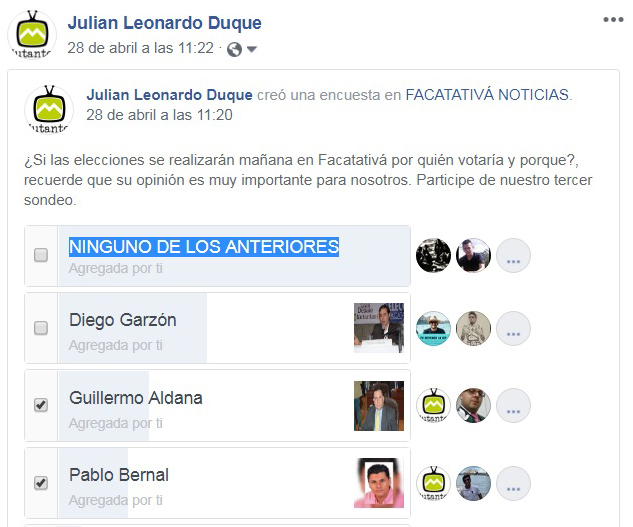Open Guillermo Aldana's candidate photo
The width and height of the screenshot is (633, 527).
(378, 405)
